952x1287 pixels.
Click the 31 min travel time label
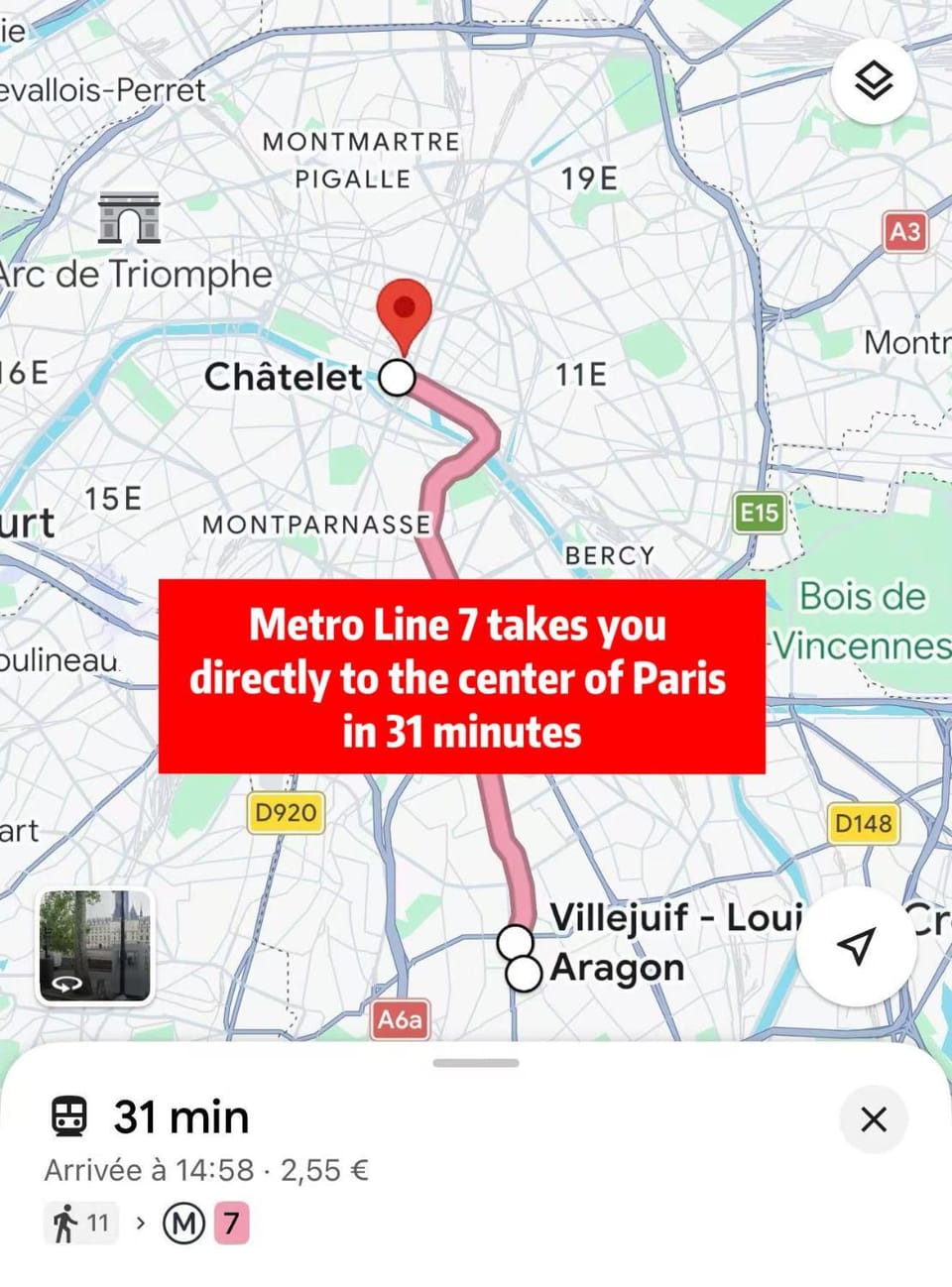click(180, 1116)
